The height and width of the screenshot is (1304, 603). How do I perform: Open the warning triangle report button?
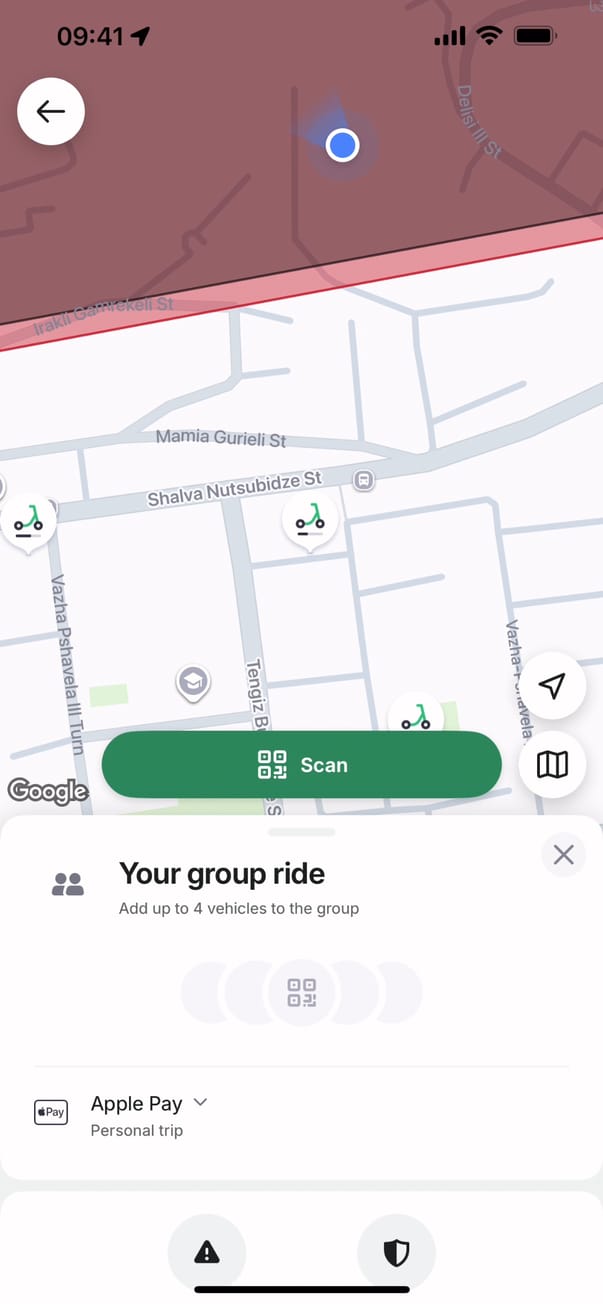tap(206, 1252)
